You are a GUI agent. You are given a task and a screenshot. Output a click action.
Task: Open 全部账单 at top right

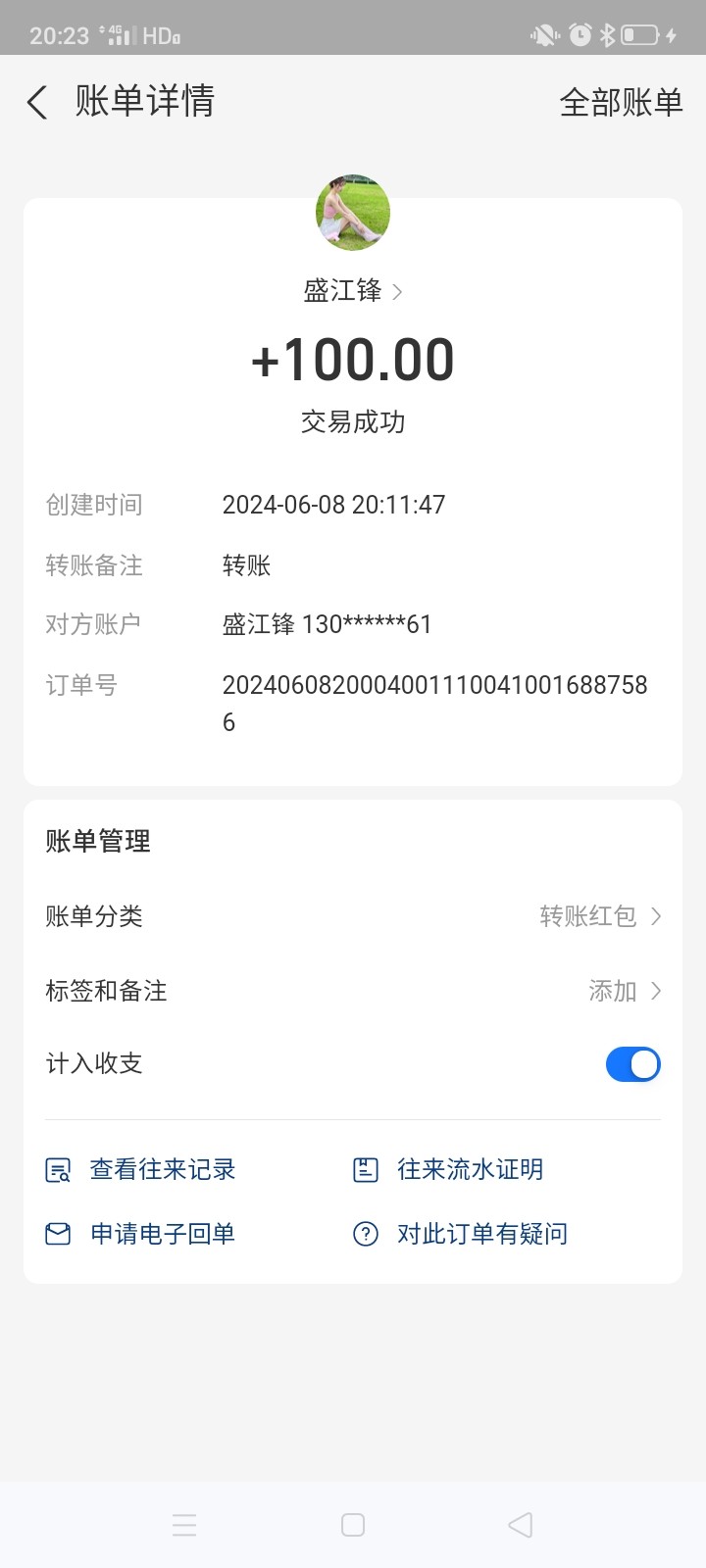pyautogui.click(x=620, y=102)
